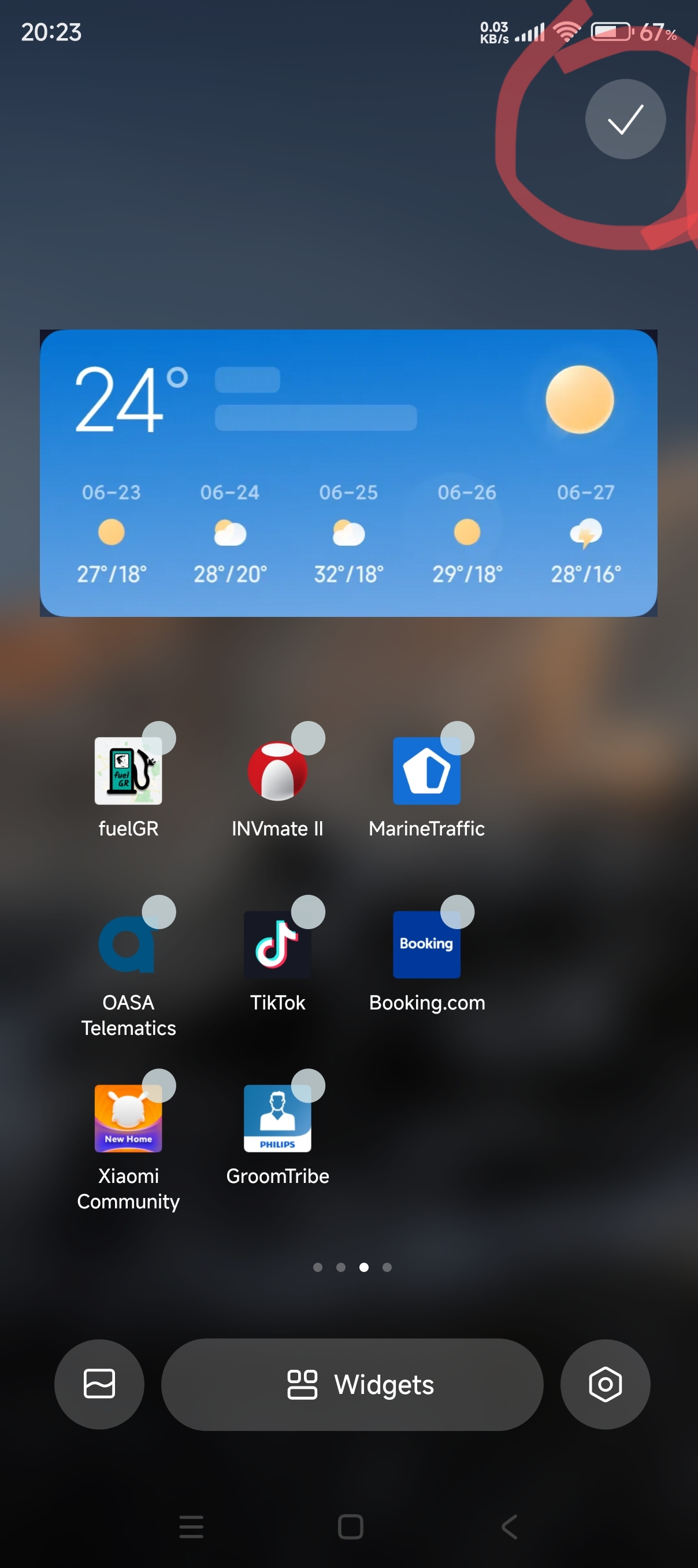Image resolution: width=698 pixels, height=1568 pixels.
Task: Open recent apps from the navigation bar
Action: 192,1526
